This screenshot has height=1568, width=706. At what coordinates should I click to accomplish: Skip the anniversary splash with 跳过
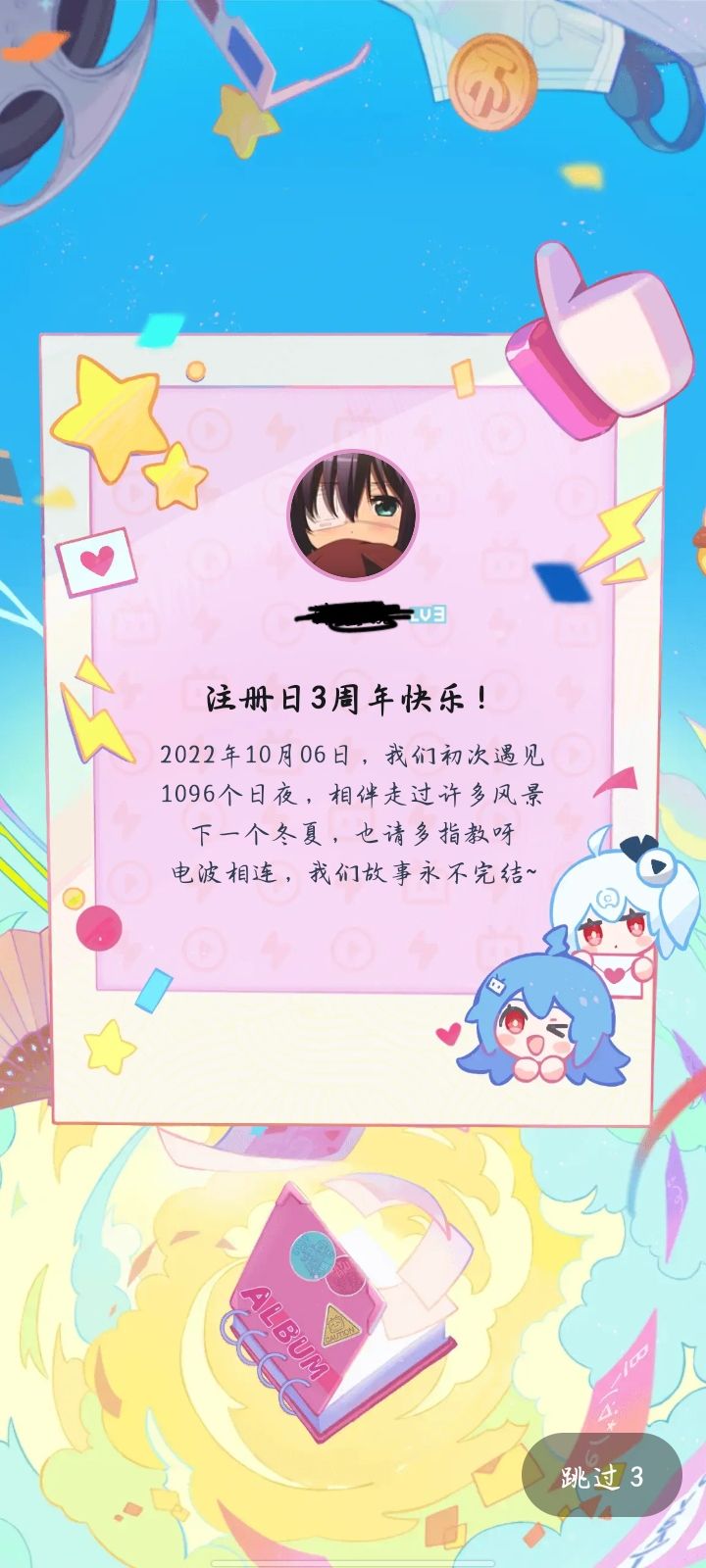[601, 1476]
